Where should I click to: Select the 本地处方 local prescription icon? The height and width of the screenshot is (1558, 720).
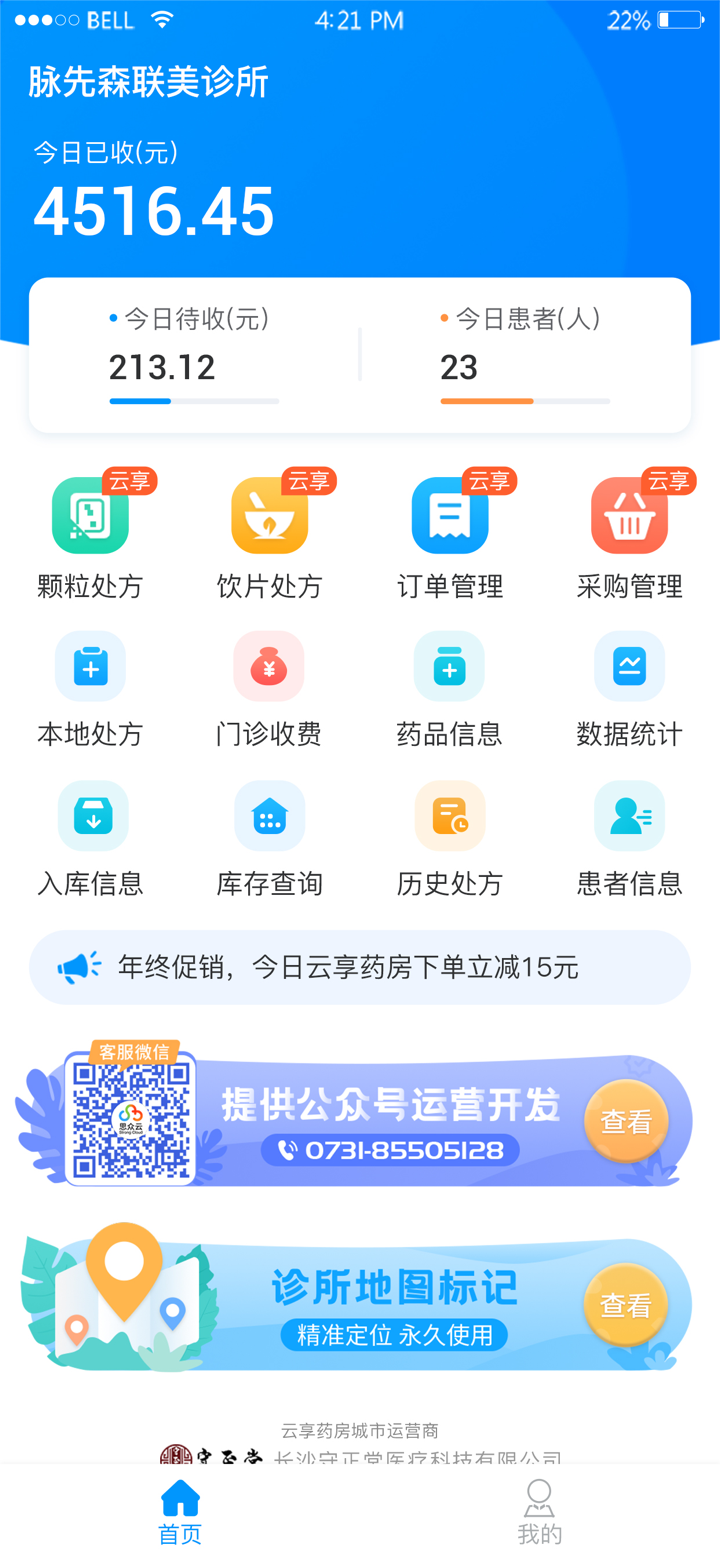tap(91, 666)
